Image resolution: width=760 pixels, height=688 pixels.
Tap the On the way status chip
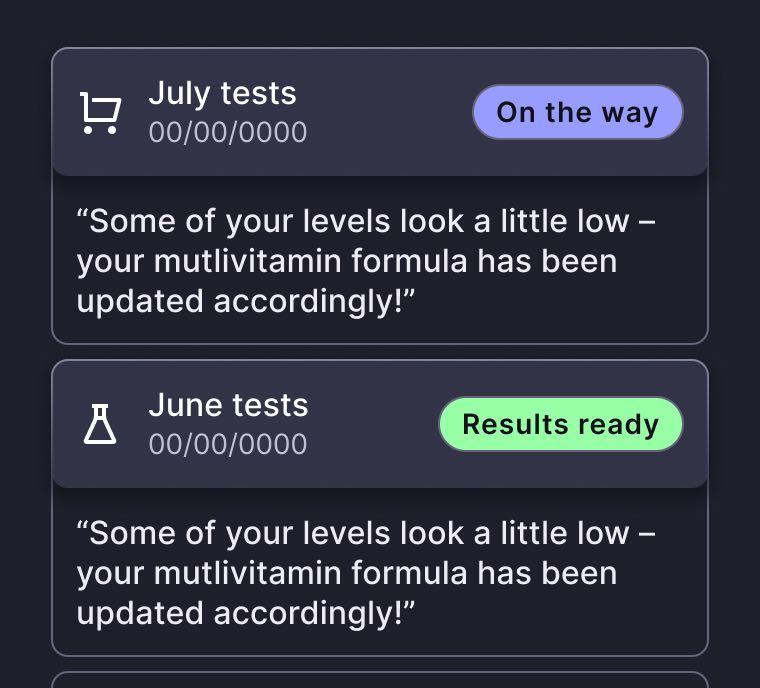577,112
